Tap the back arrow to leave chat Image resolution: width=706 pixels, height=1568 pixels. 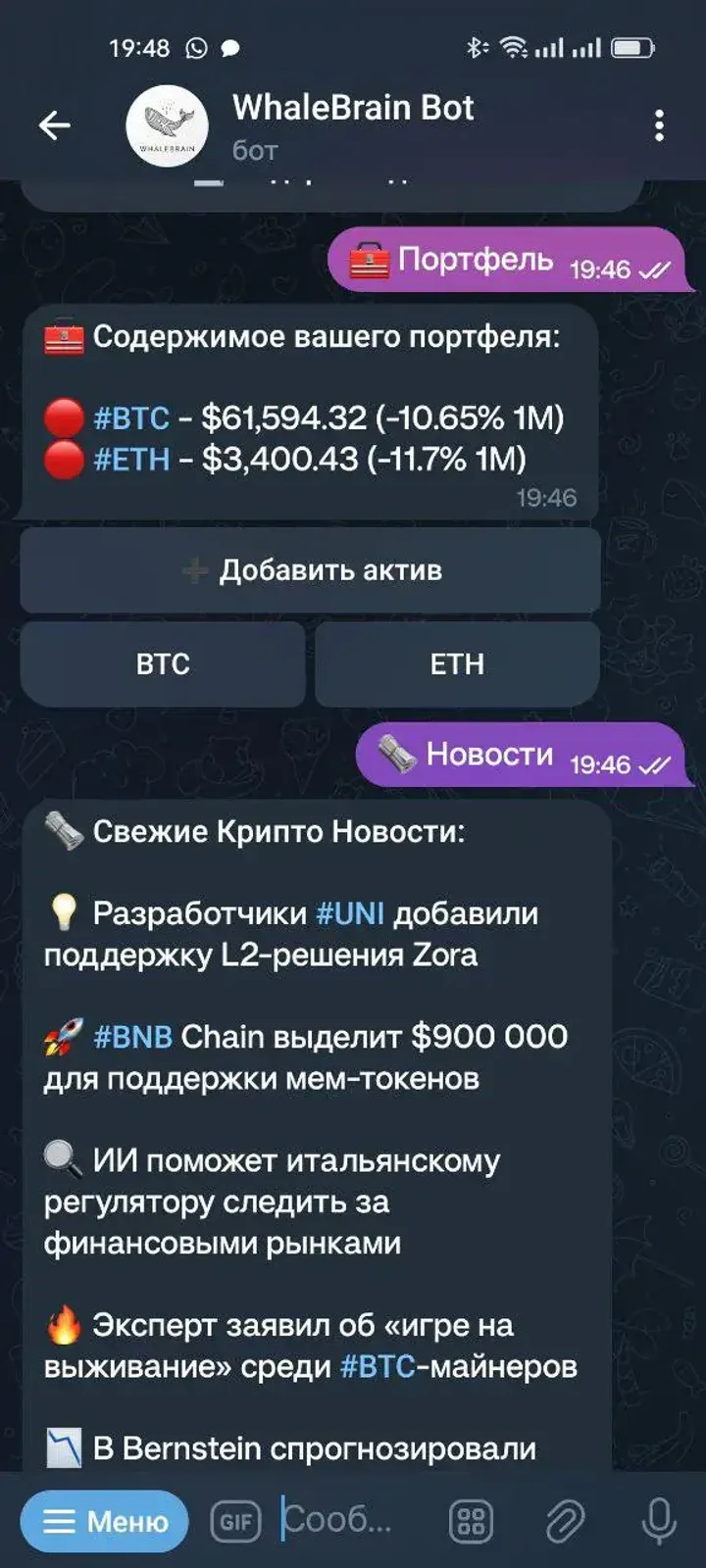pyautogui.click(x=56, y=124)
